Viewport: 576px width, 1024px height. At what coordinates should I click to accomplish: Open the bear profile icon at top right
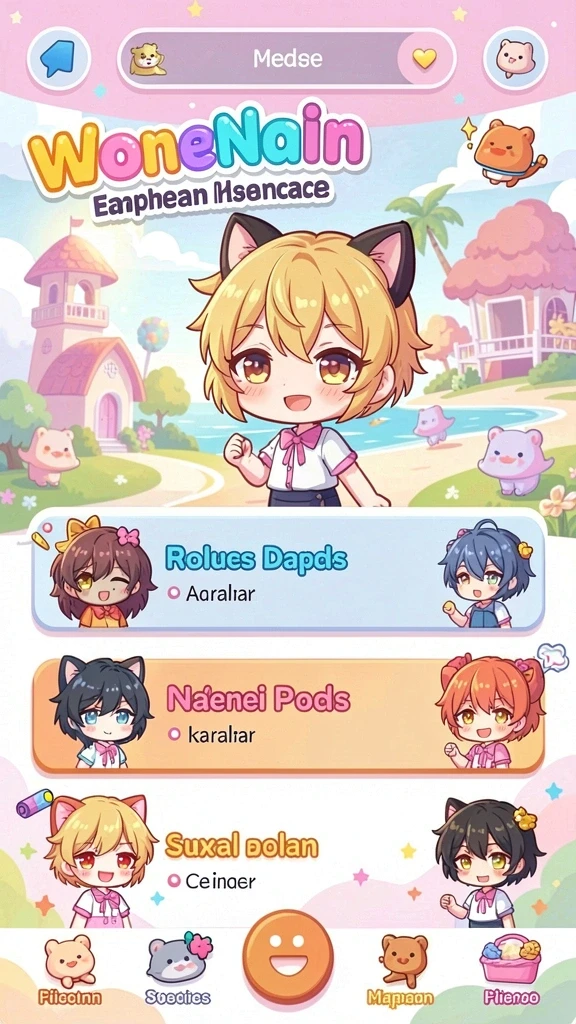tap(515, 59)
